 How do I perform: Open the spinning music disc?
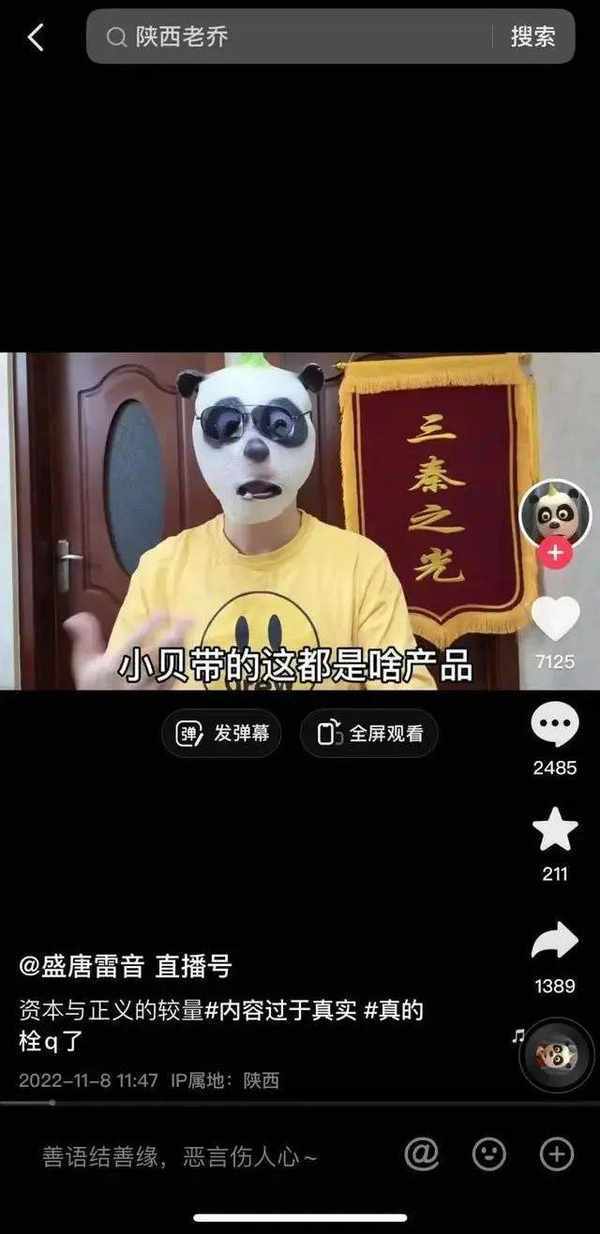tap(557, 1054)
